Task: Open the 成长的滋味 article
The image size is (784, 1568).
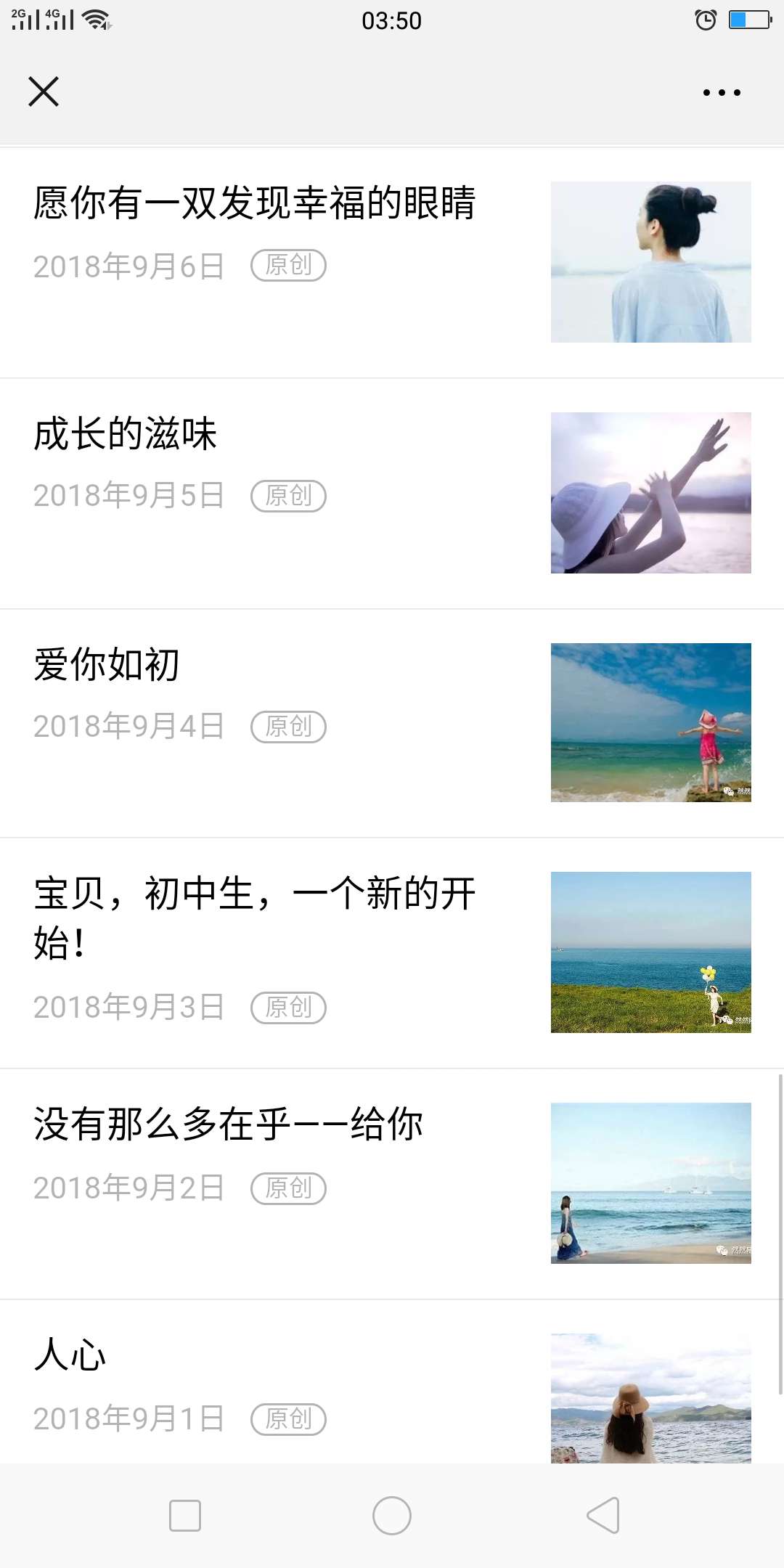Action: tap(126, 436)
